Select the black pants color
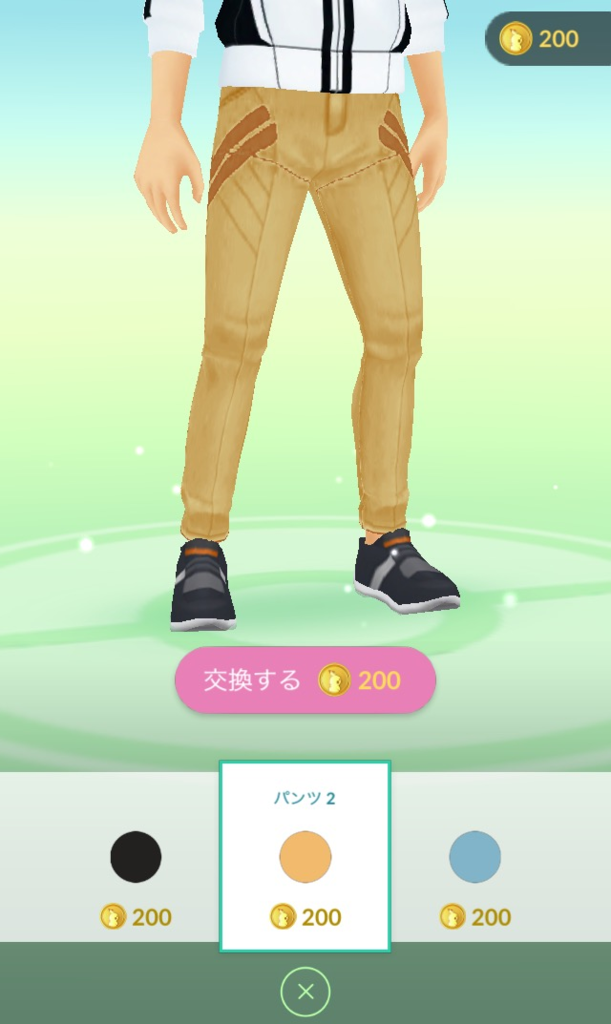 click(136, 857)
